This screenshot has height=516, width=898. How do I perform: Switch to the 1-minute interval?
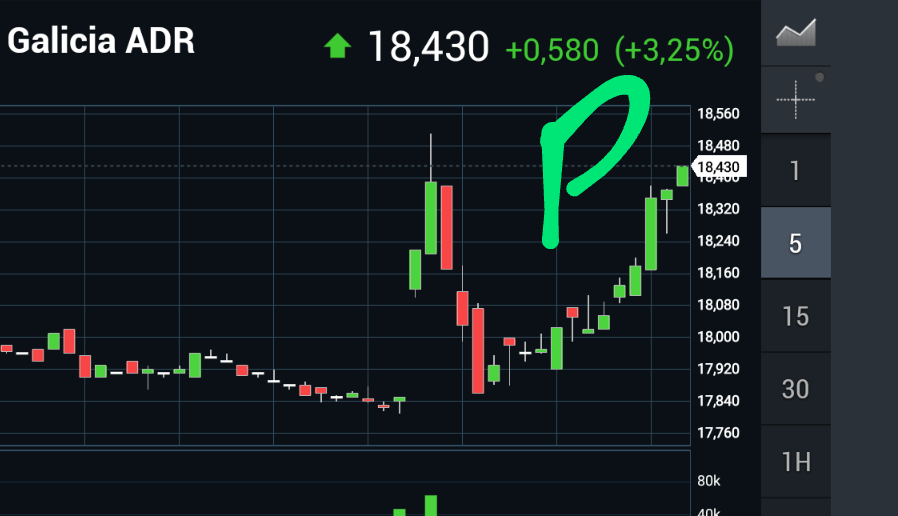pos(796,171)
